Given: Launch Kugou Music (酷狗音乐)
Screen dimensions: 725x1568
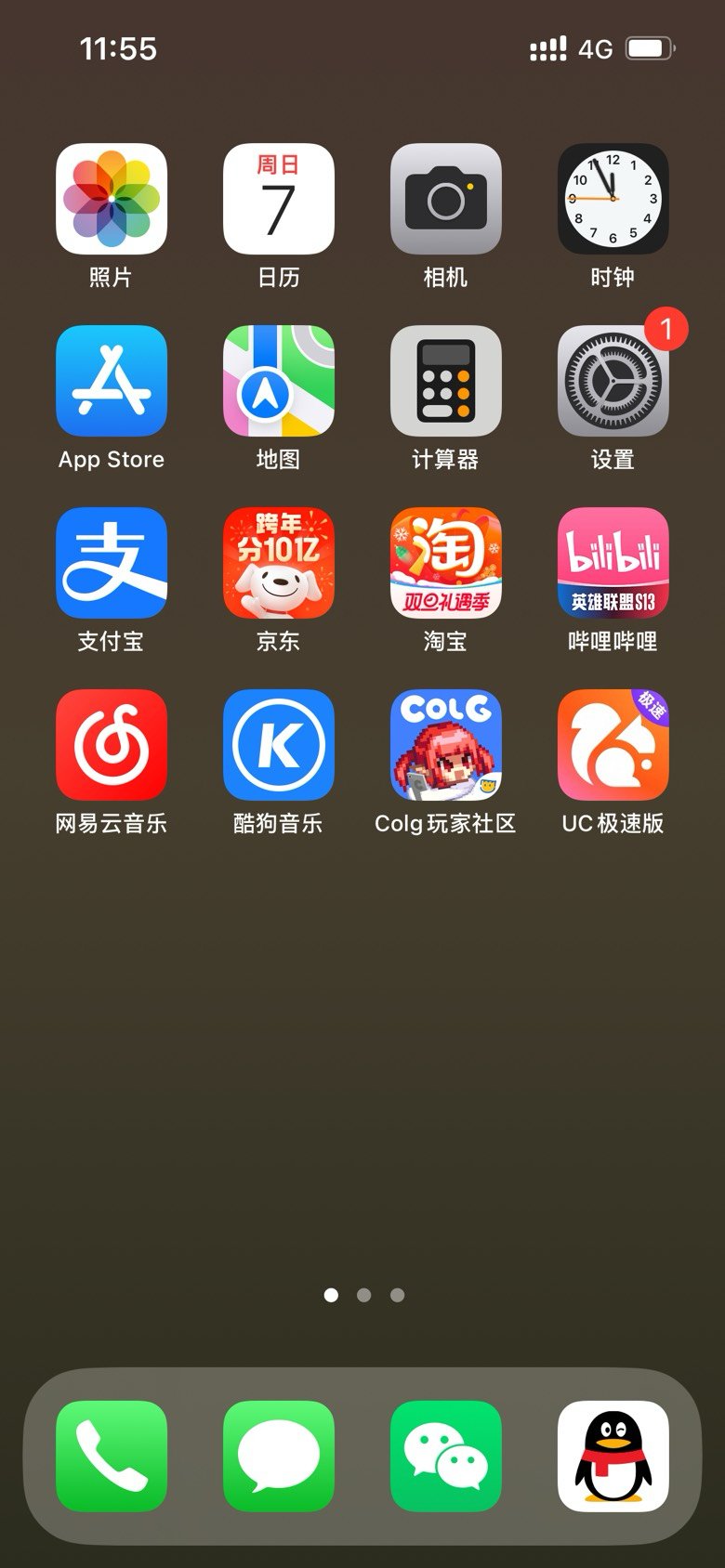Looking at the screenshot, I should [279, 745].
